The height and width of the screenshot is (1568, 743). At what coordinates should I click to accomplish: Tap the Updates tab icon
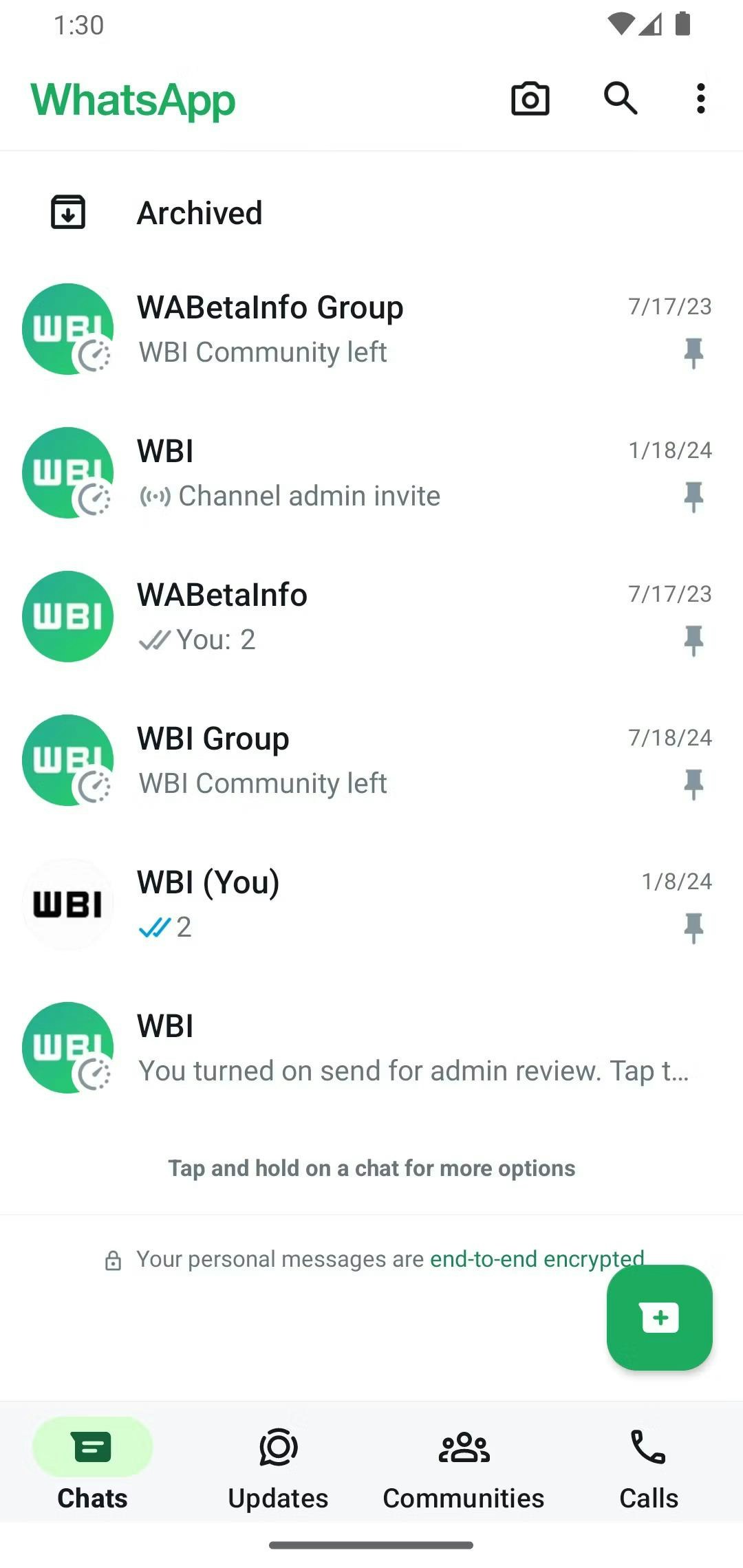point(277,1447)
